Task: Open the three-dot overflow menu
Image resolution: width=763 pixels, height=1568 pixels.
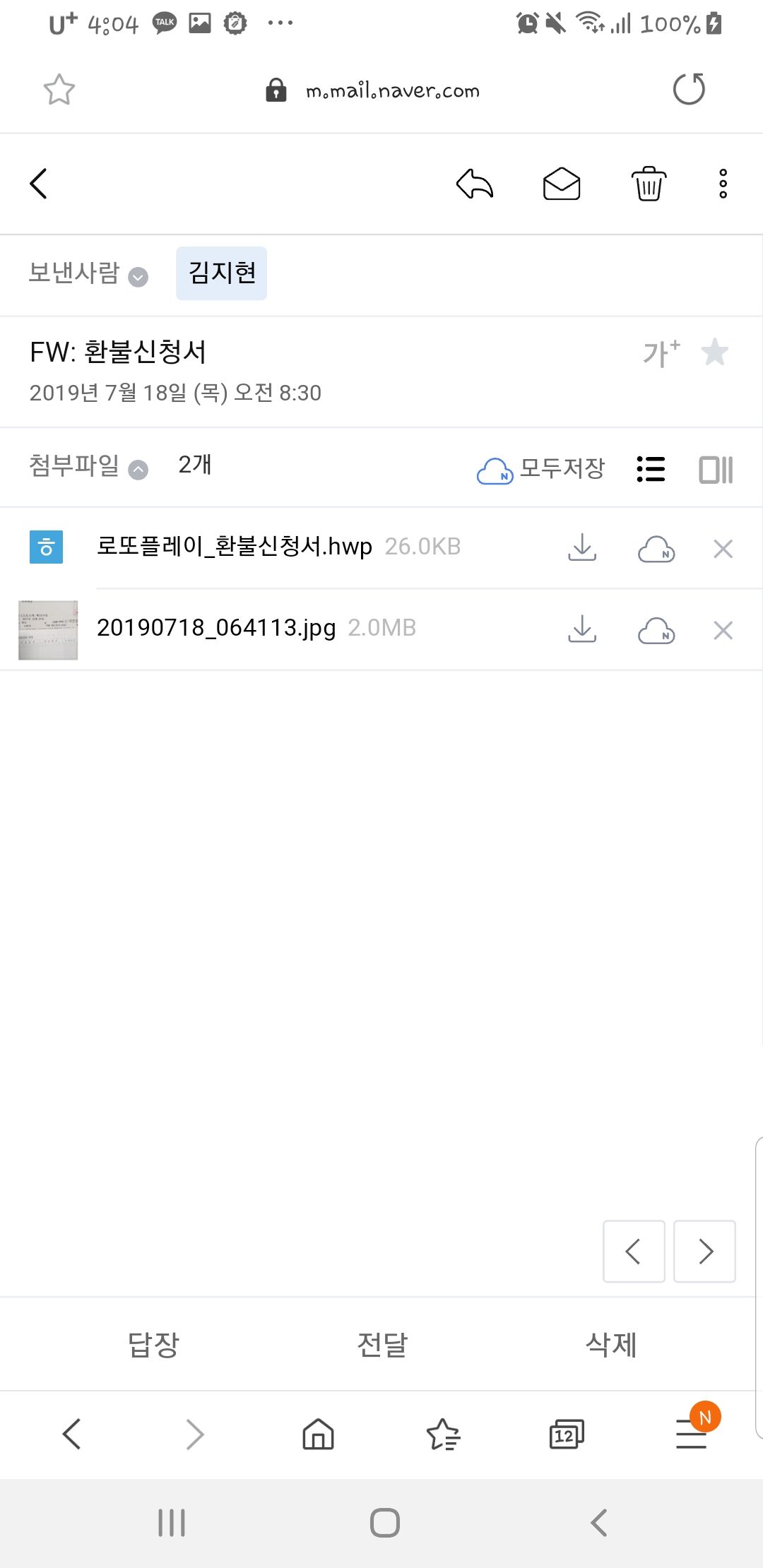Action: coord(723,184)
